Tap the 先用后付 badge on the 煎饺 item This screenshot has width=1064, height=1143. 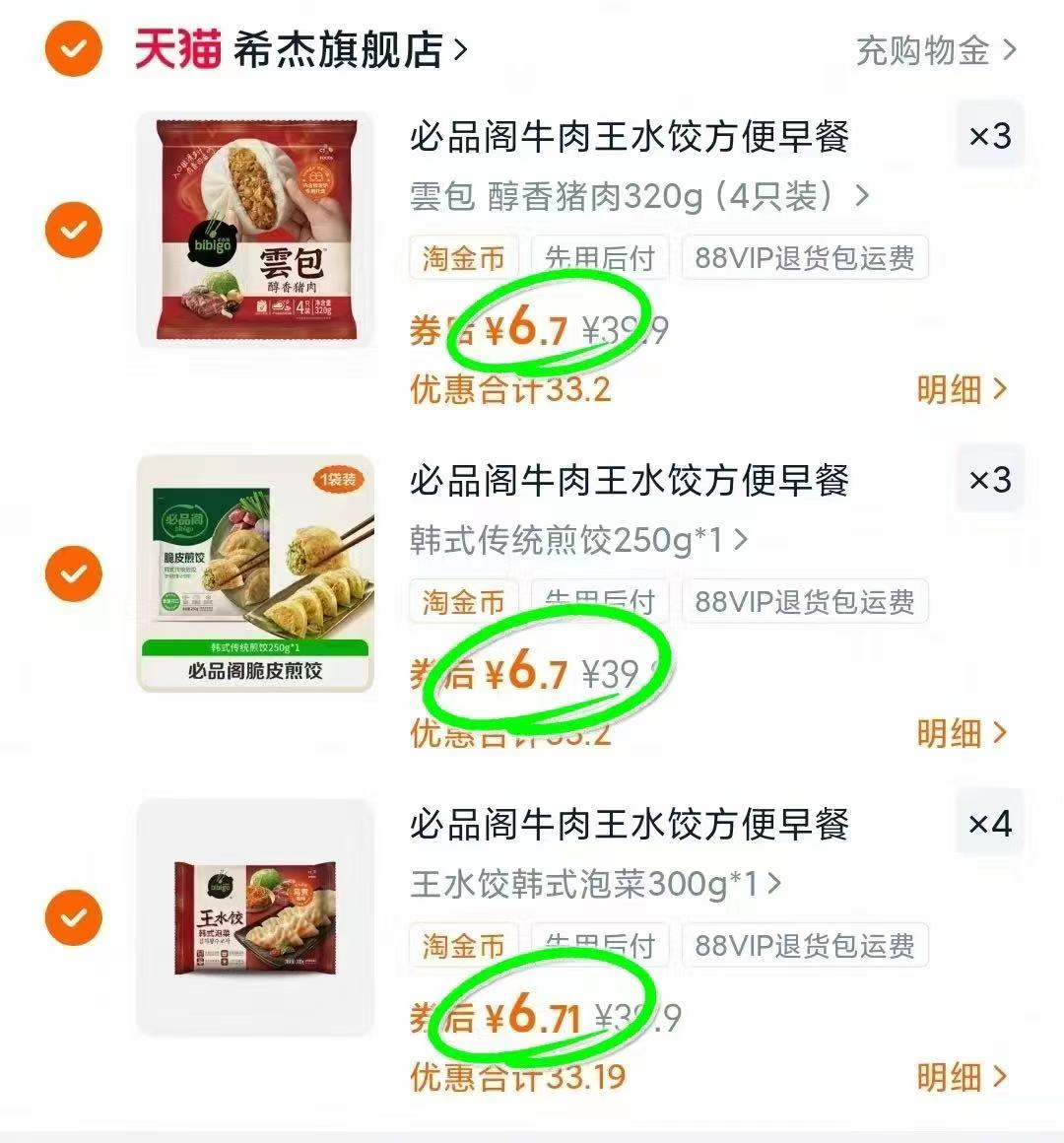(600, 601)
